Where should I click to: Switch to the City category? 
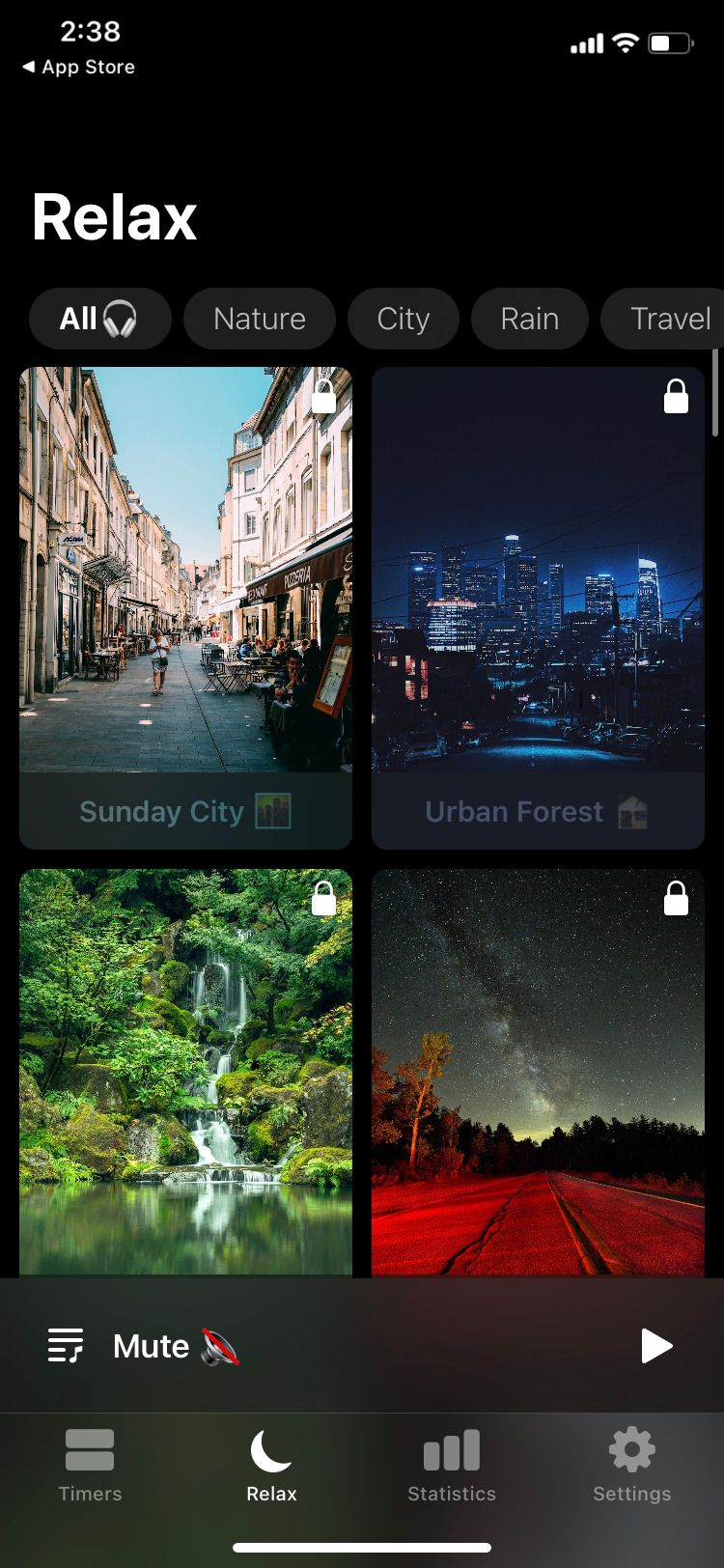coord(404,319)
